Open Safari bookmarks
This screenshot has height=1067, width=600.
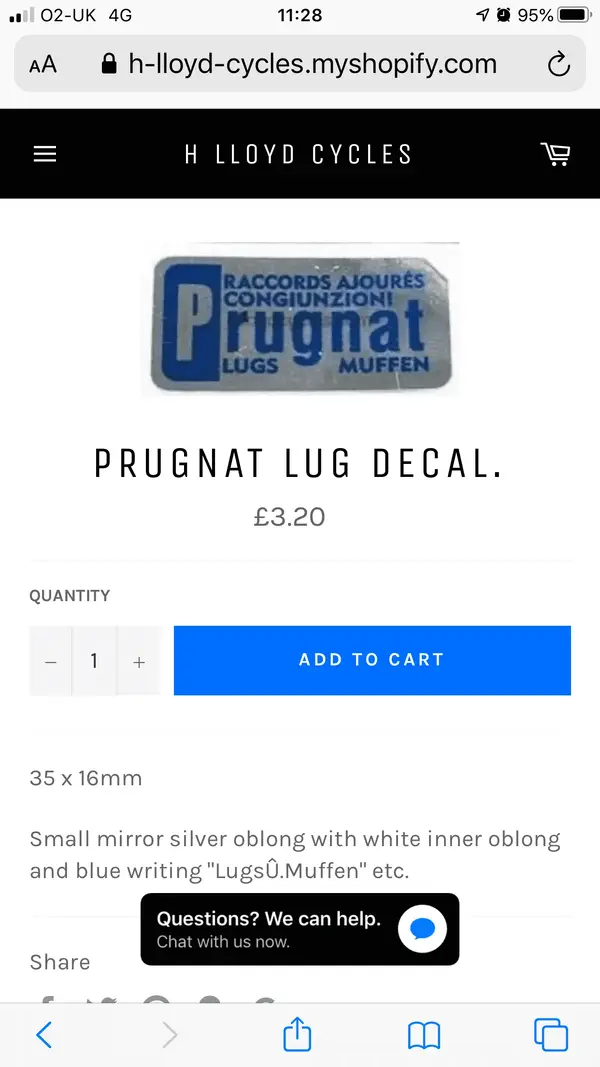pos(424,1034)
